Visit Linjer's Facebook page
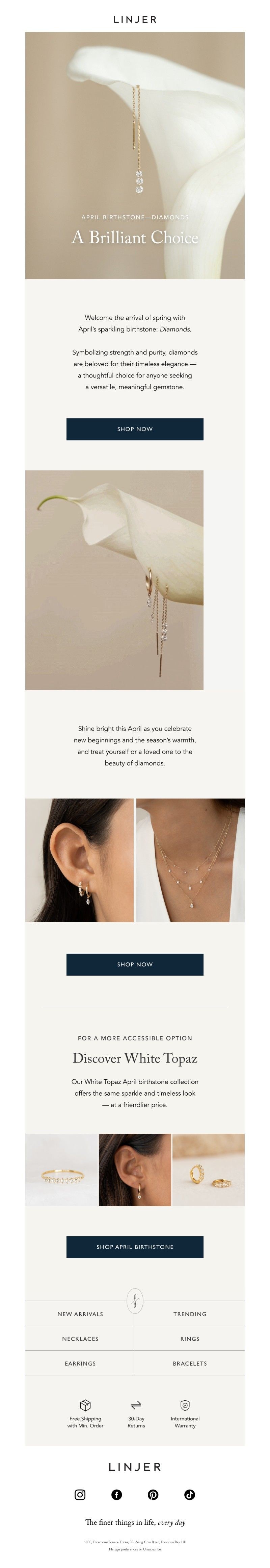 point(116,1494)
